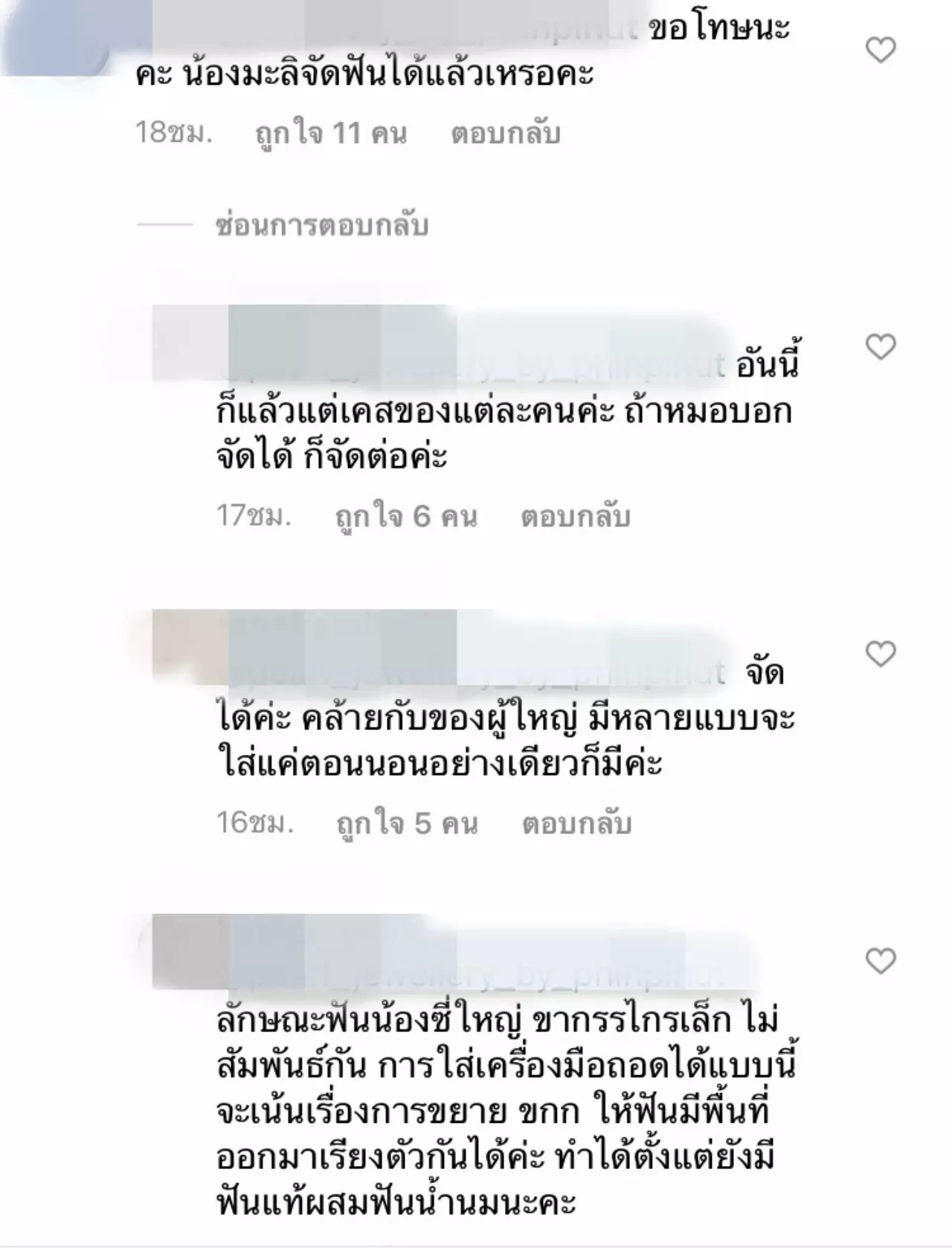Like the reply posted 17ชม. ago
This screenshot has height=1250, width=952.
881,347
